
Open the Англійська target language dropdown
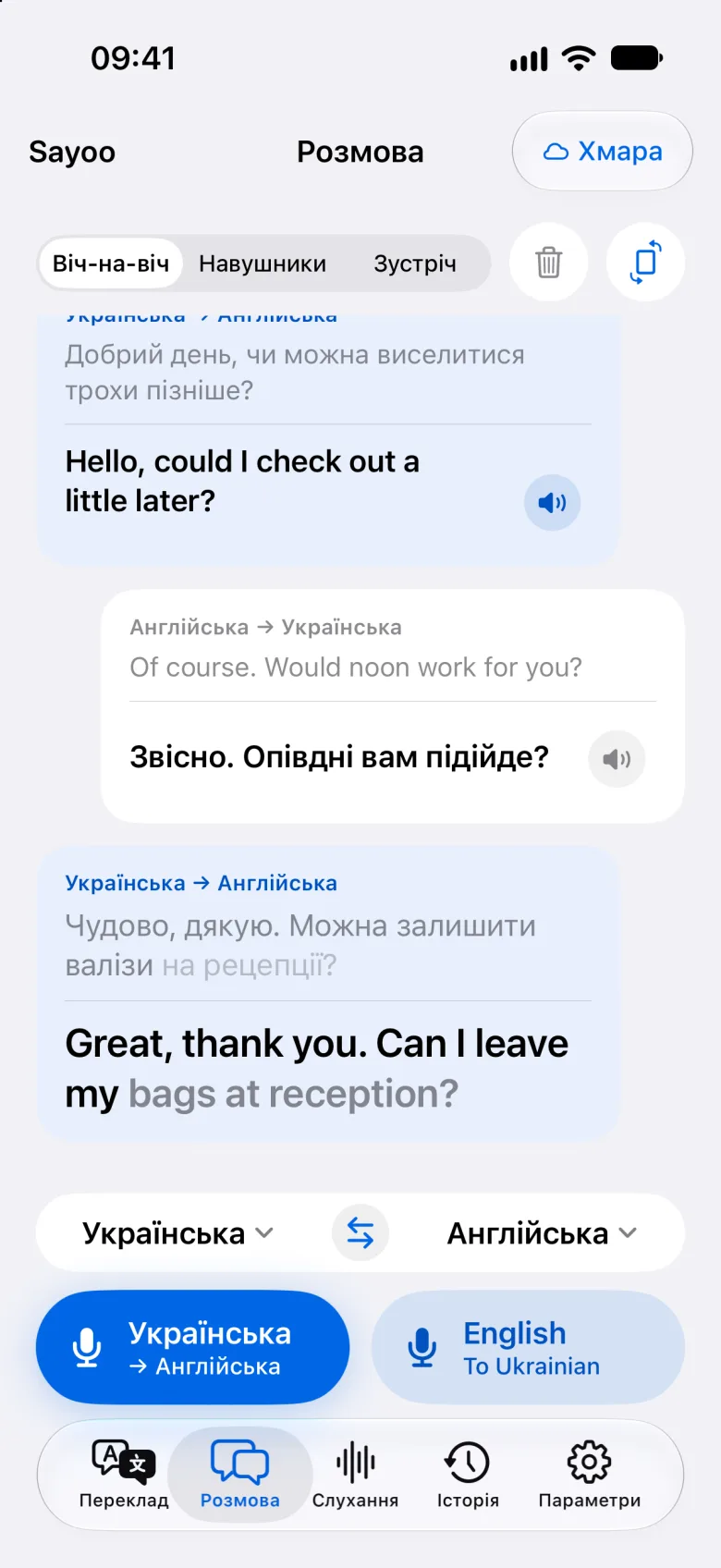543,1233
